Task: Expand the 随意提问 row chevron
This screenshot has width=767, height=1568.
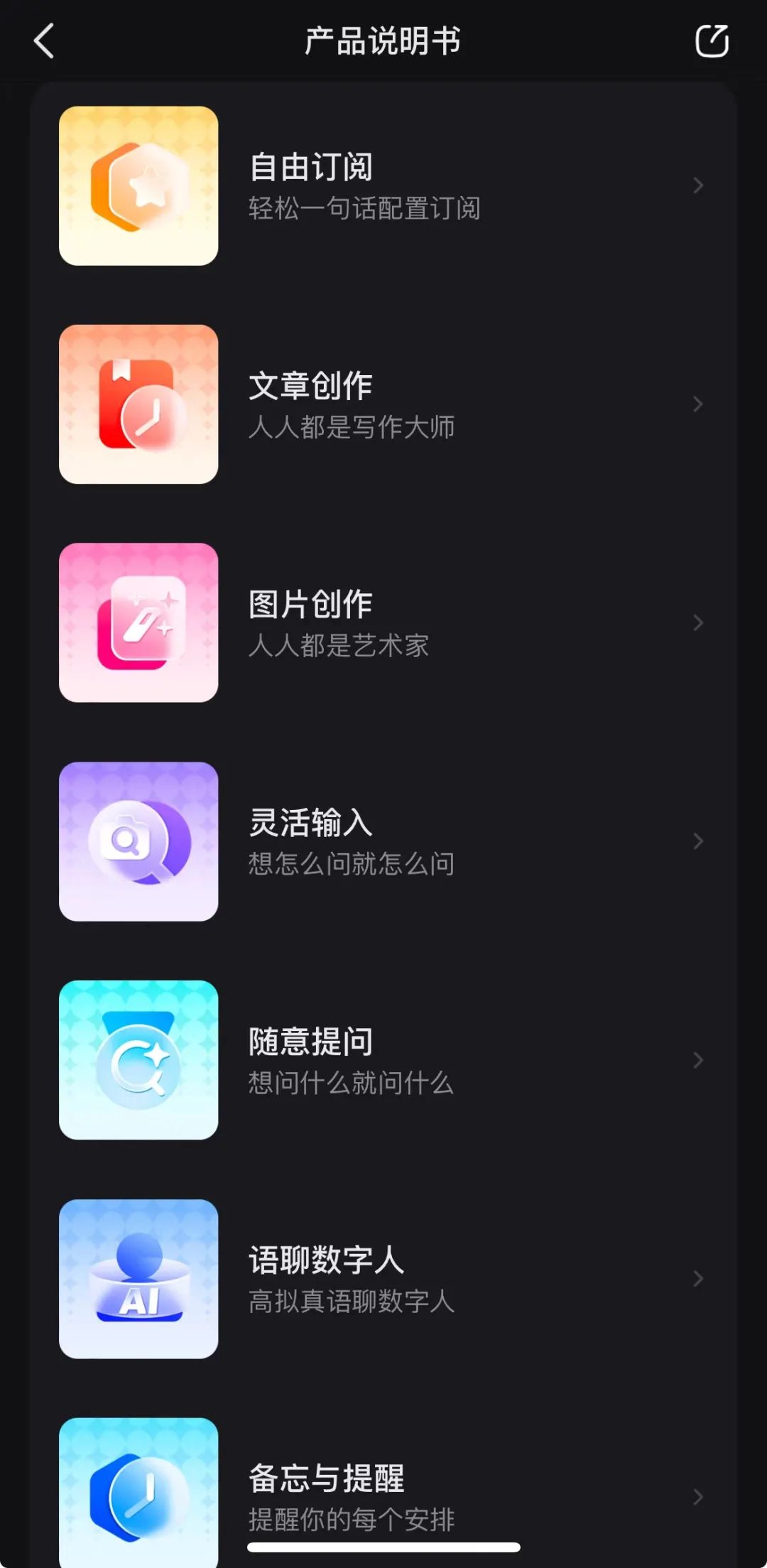Action: [x=696, y=1060]
